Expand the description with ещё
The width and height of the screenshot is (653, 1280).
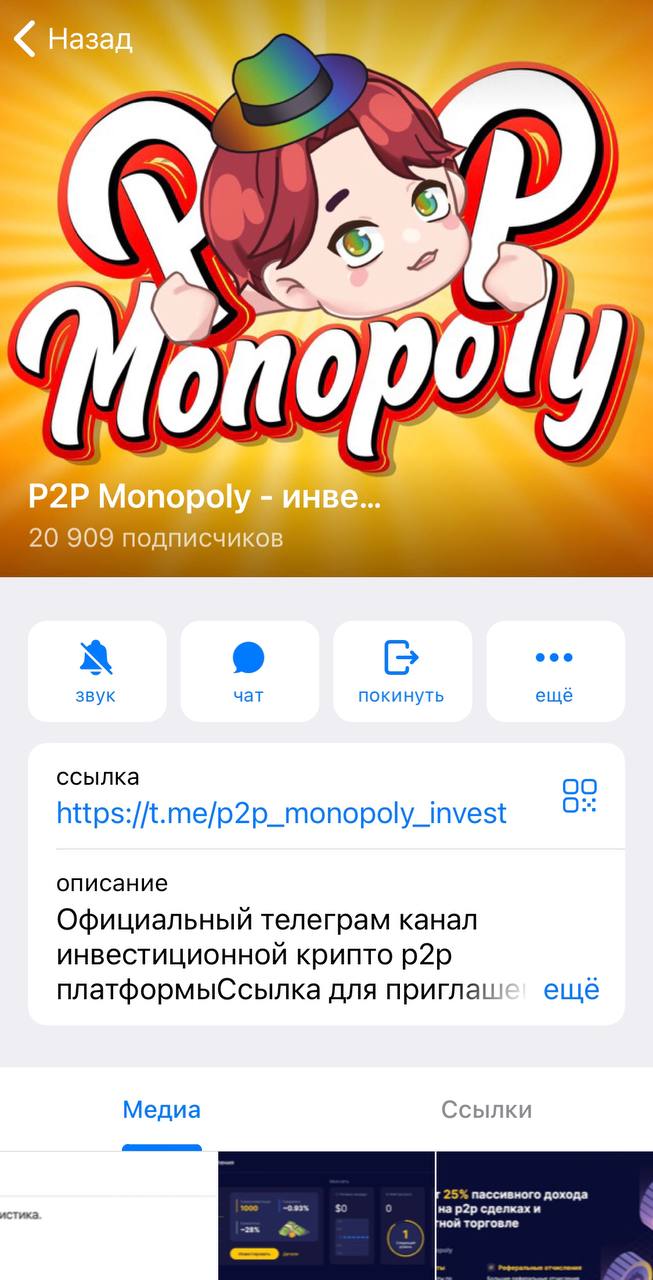click(x=571, y=990)
